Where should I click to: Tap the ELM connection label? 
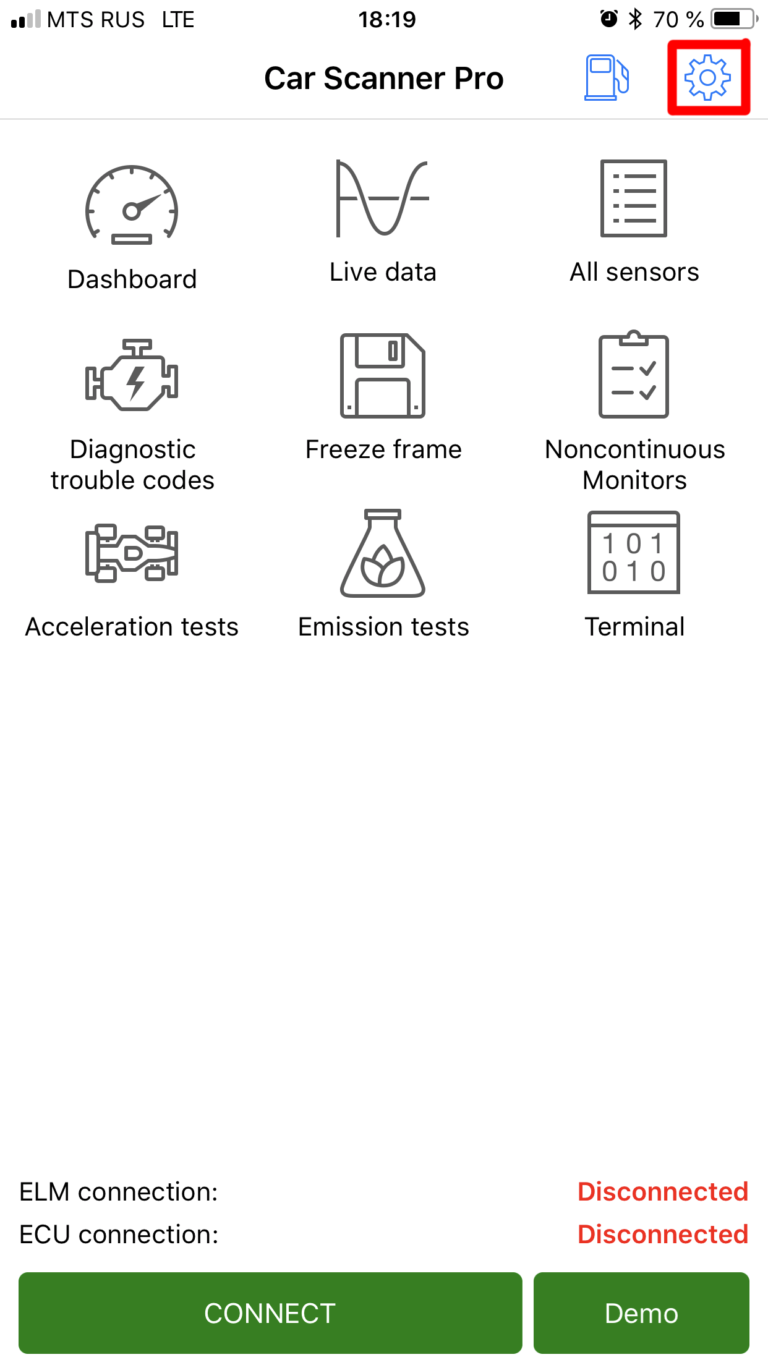coord(117,1191)
